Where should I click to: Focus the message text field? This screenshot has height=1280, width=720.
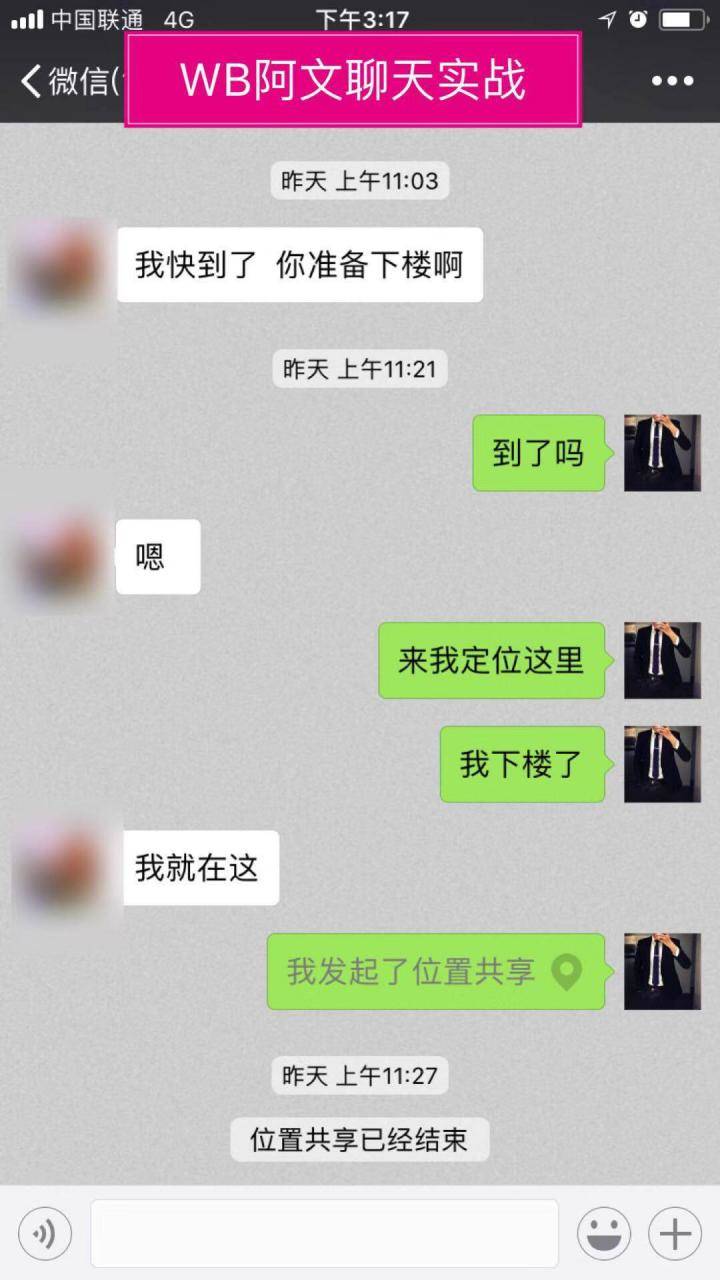point(324,1234)
